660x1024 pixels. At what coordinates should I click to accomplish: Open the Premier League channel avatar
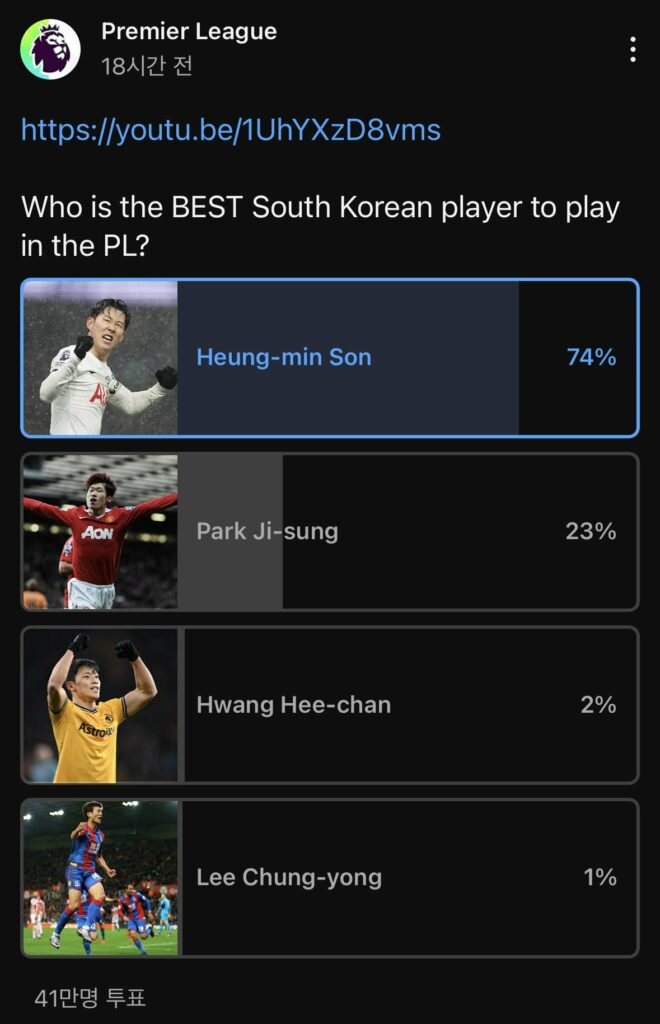(x=50, y=49)
